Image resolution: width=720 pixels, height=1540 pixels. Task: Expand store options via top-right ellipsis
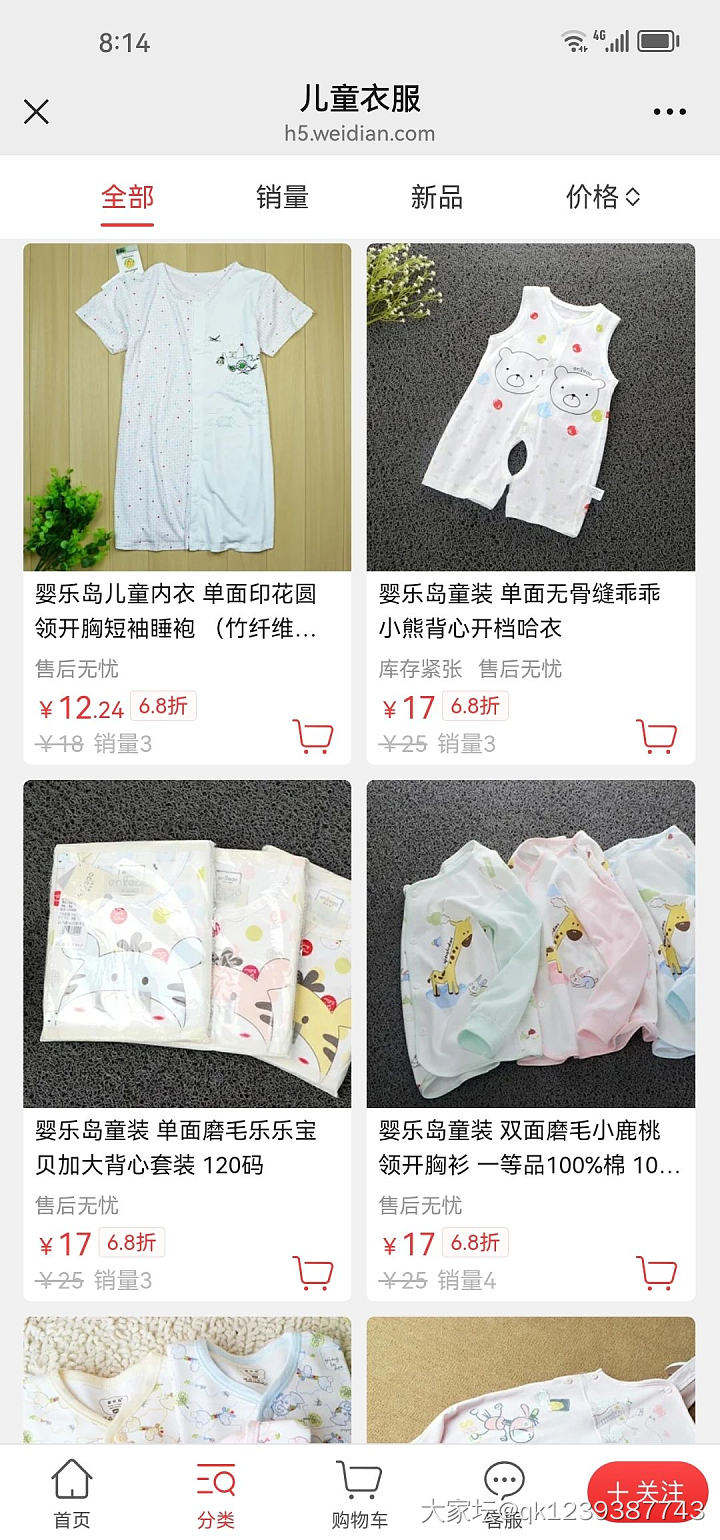(668, 112)
